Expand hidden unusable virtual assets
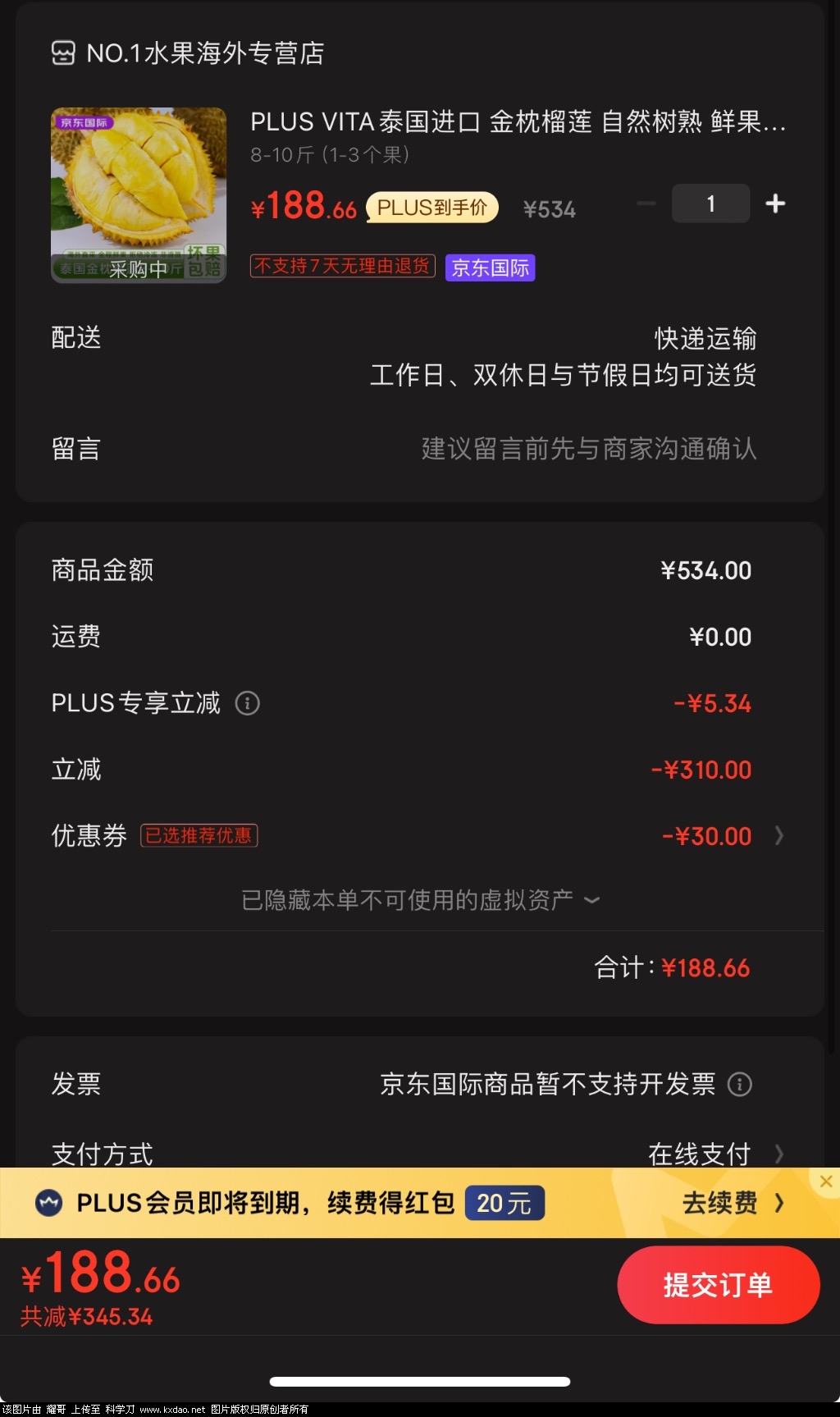 pos(420,900)
